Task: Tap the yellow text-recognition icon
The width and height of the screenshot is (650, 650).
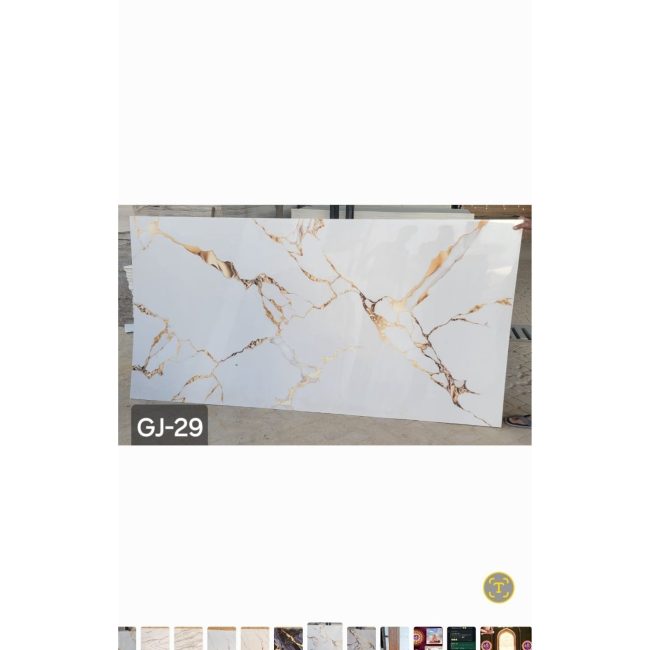Action: tap(498, 587)
